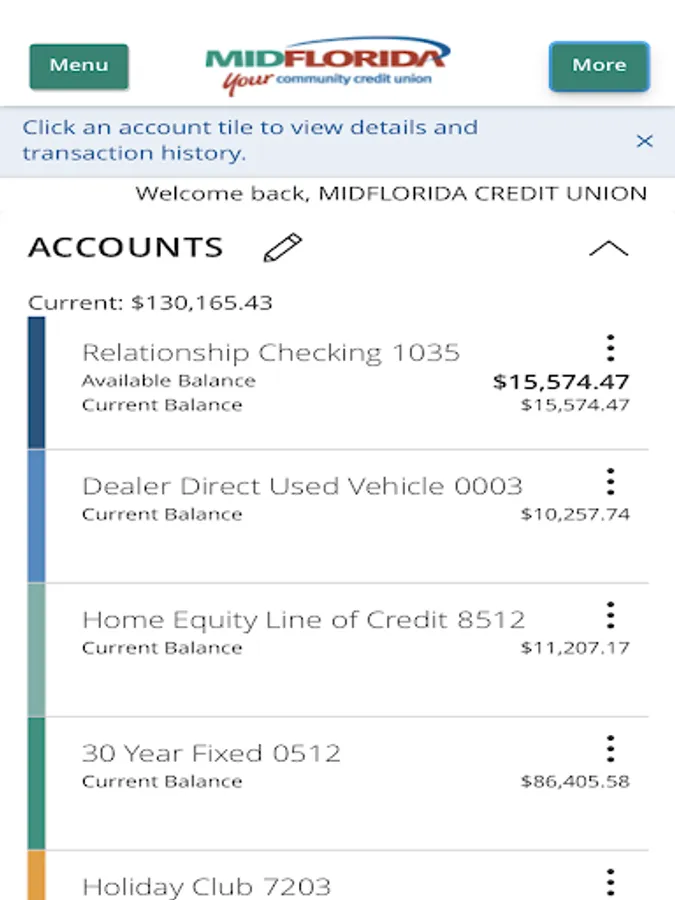Viewport: 675px width, 900px height.
Task: Open the 30 Year Fixed 0512 account
Action: click(211, 754)
